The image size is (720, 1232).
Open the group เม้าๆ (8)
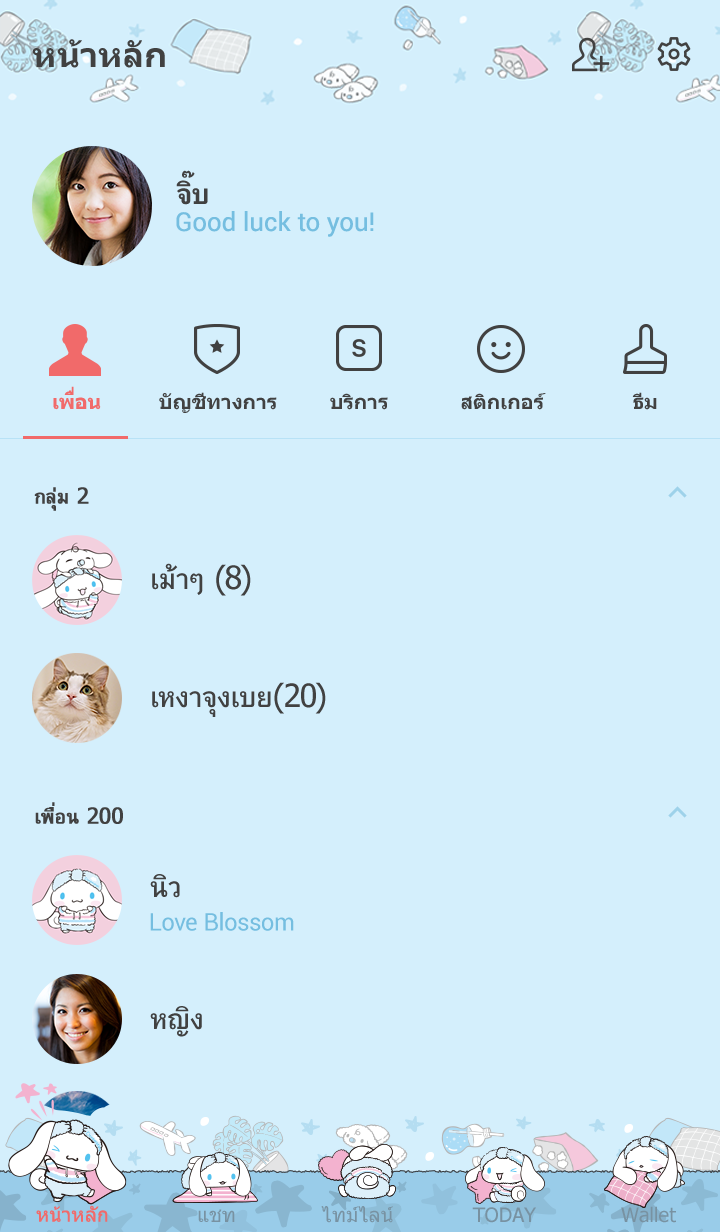[200, 580]
